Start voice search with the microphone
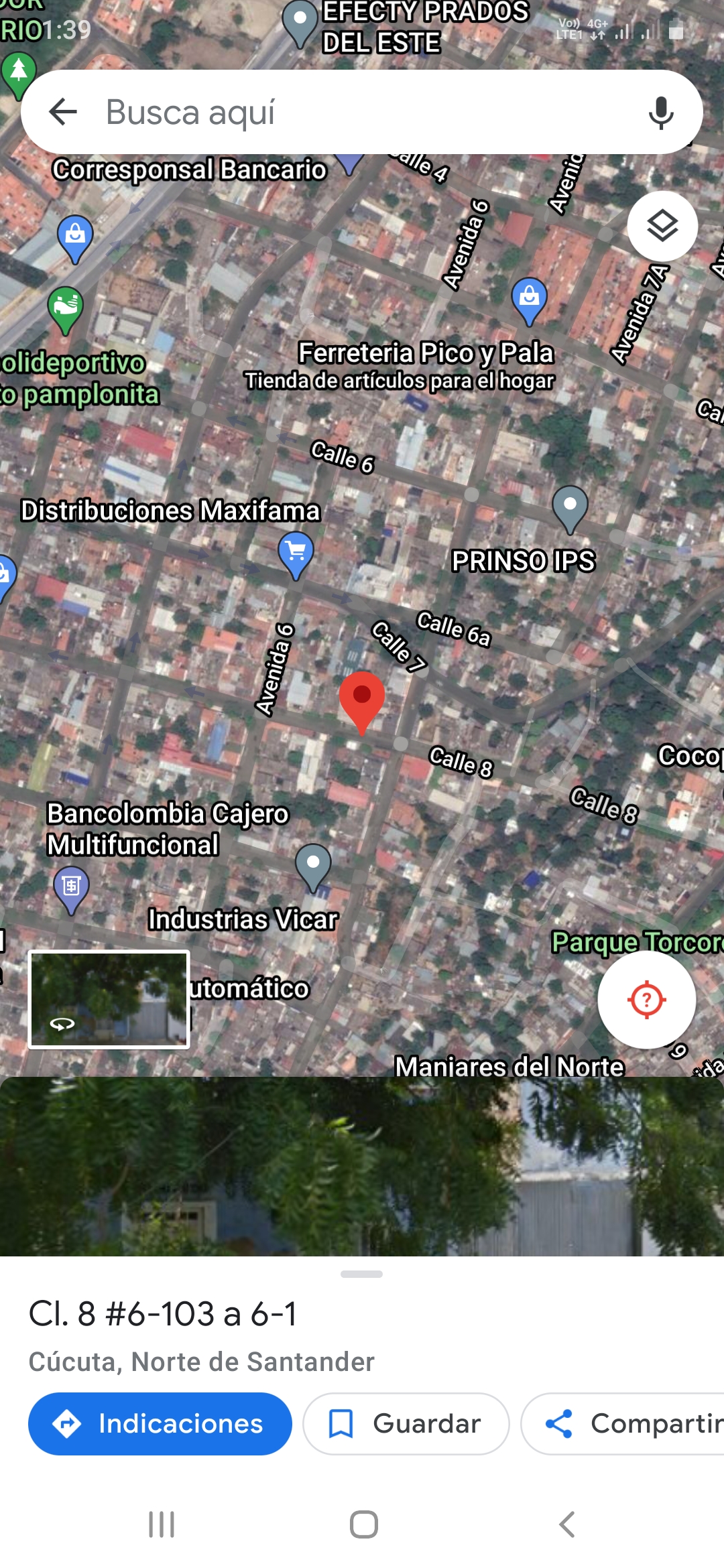The height and width of the screenshot is (1568, 724). click(660, 112)
